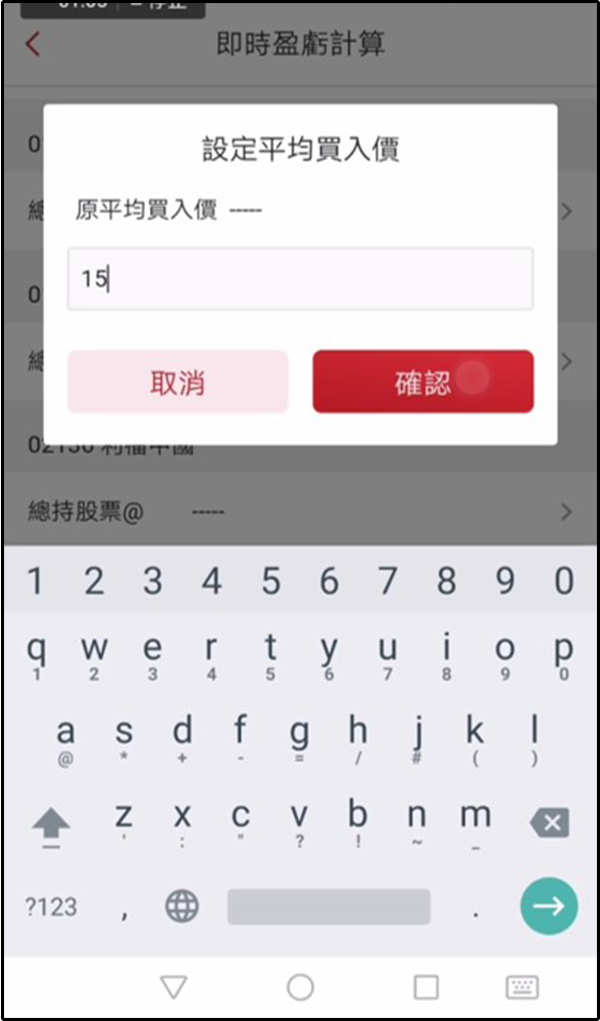Tap the shift key

tap(51, 827)
